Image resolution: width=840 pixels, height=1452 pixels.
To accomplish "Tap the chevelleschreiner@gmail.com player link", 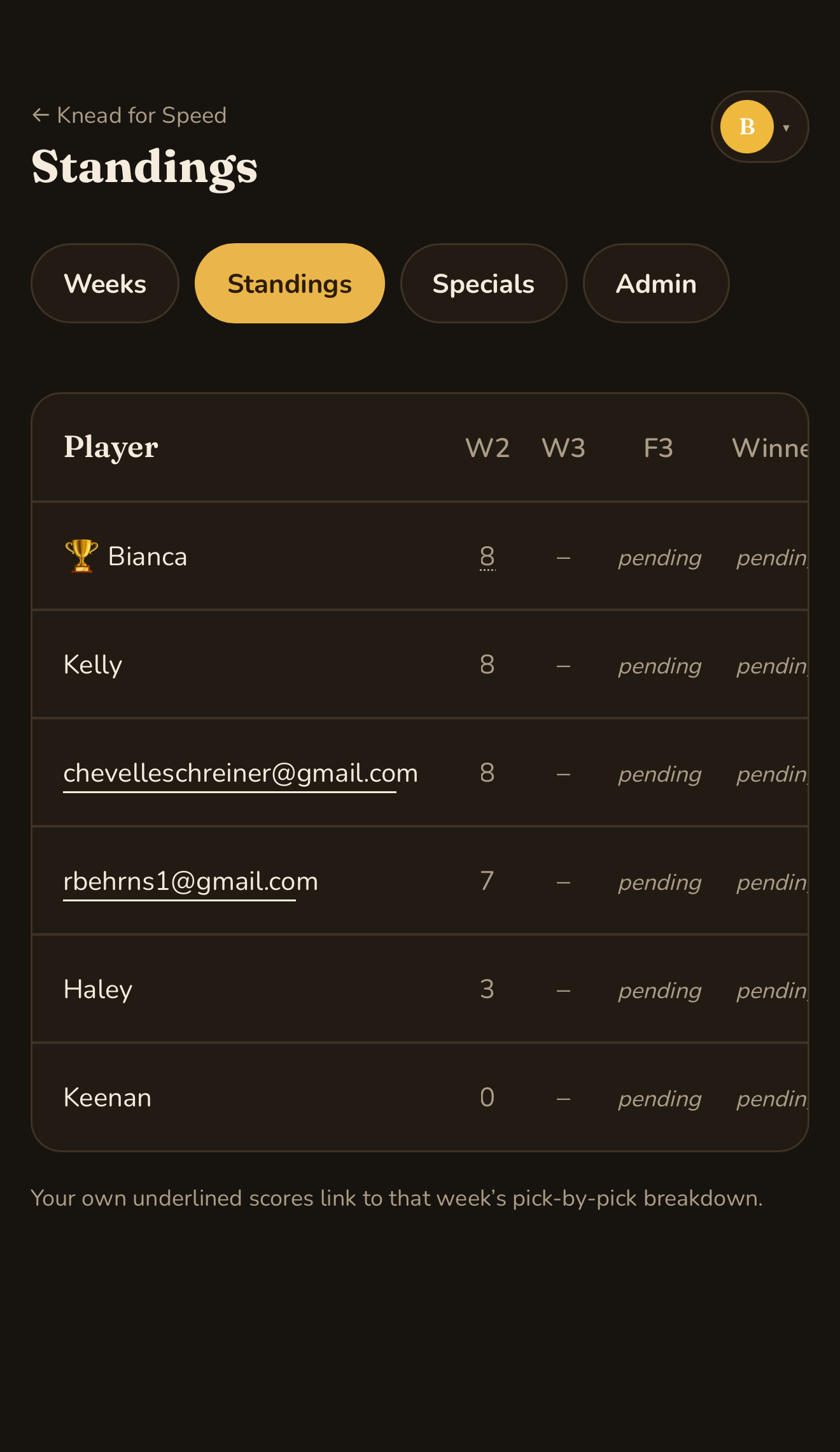I will click(241, 773).
